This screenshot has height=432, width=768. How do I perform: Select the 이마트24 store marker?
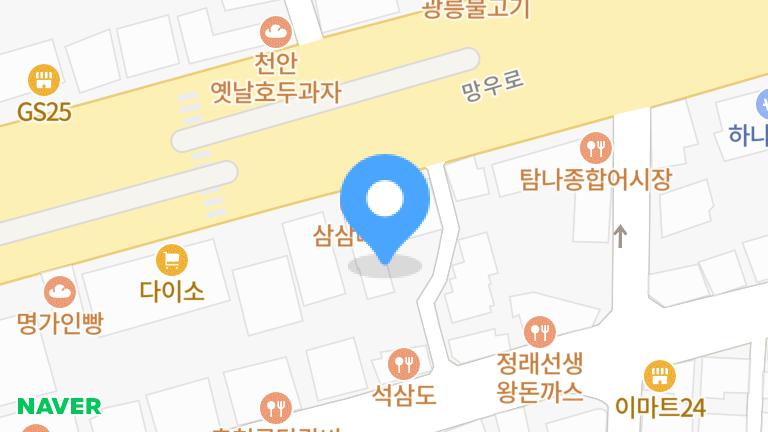click(659, 377)
